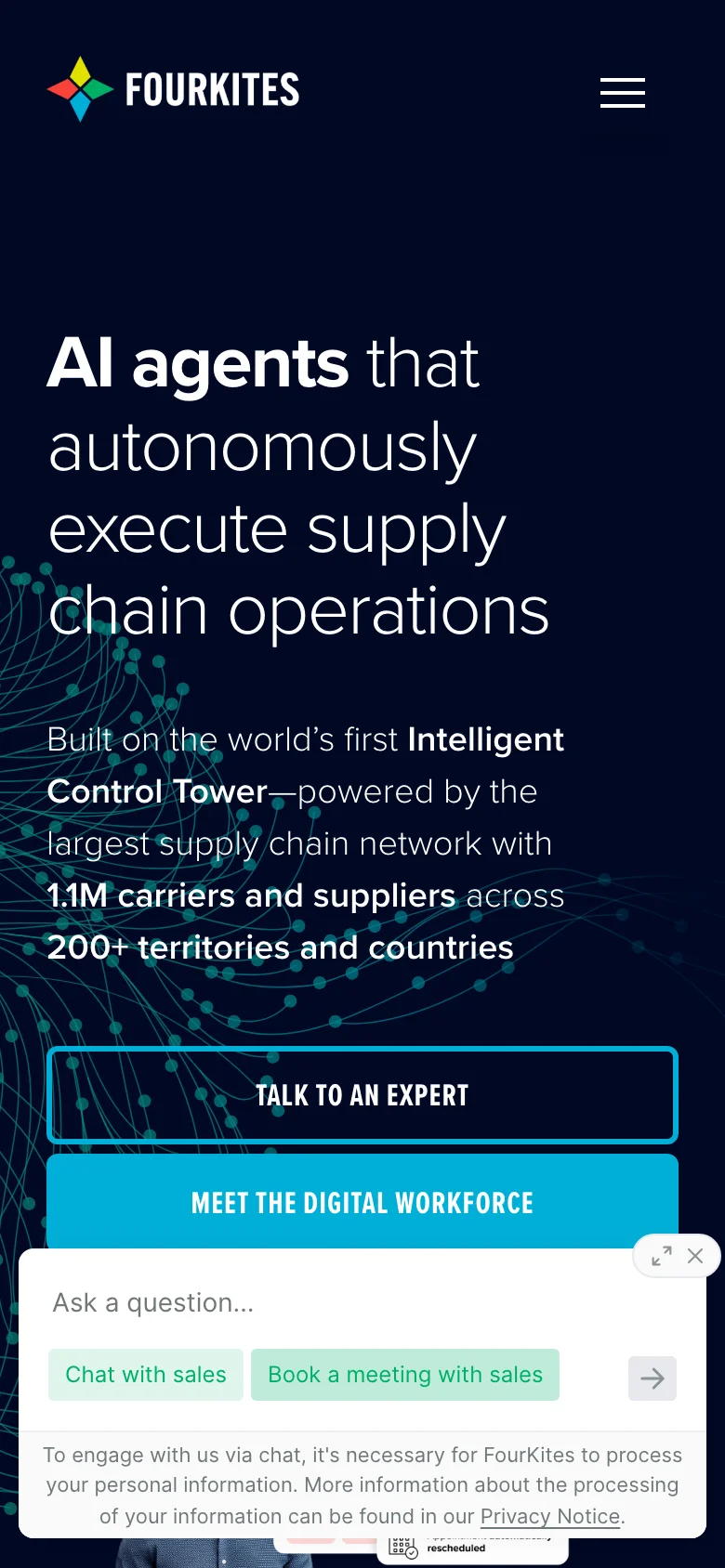Tap the Talk to an Expert button
The width and height of the screenshot is (725, 1568).
click(x=362, y=1095)
